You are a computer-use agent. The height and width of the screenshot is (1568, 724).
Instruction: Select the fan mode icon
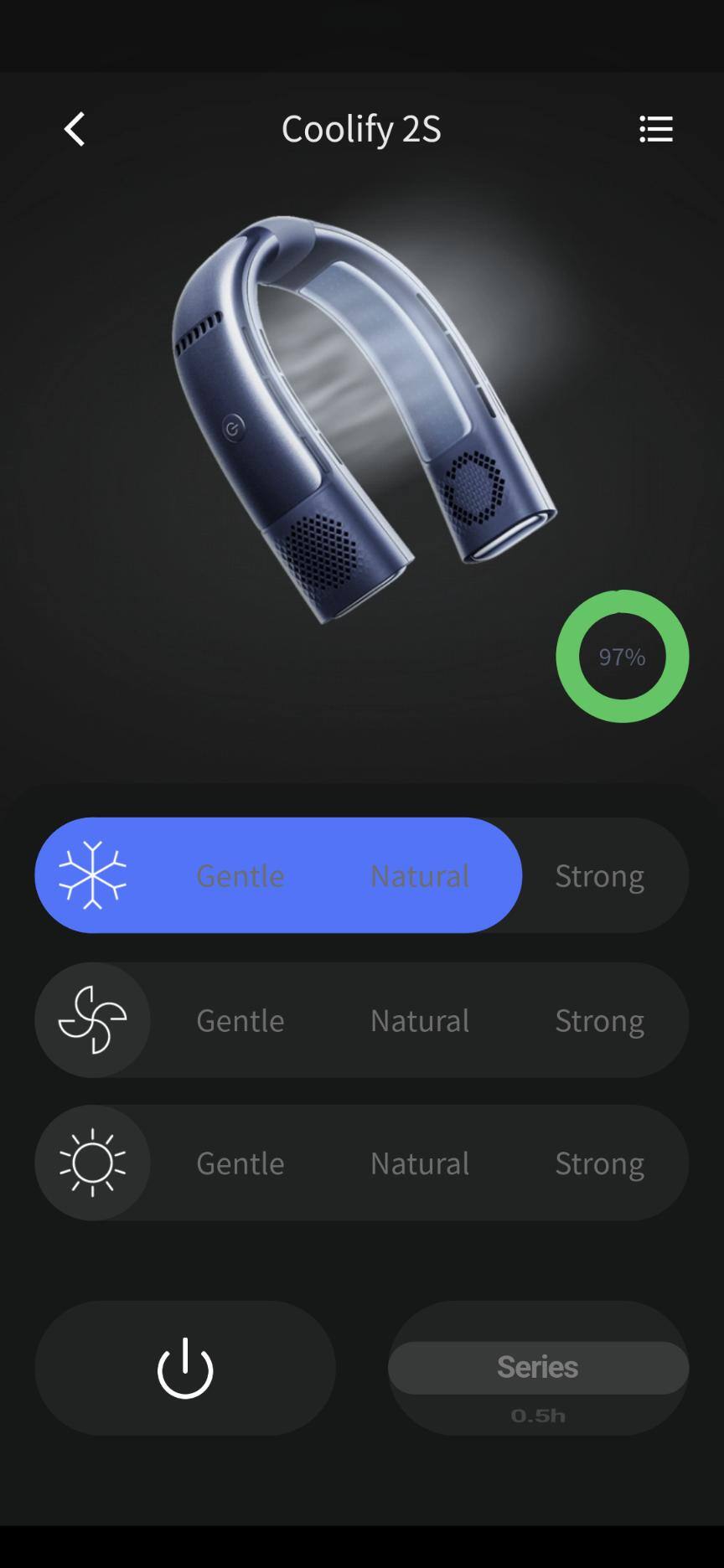pyautogui.click(x=92, y=1019)
